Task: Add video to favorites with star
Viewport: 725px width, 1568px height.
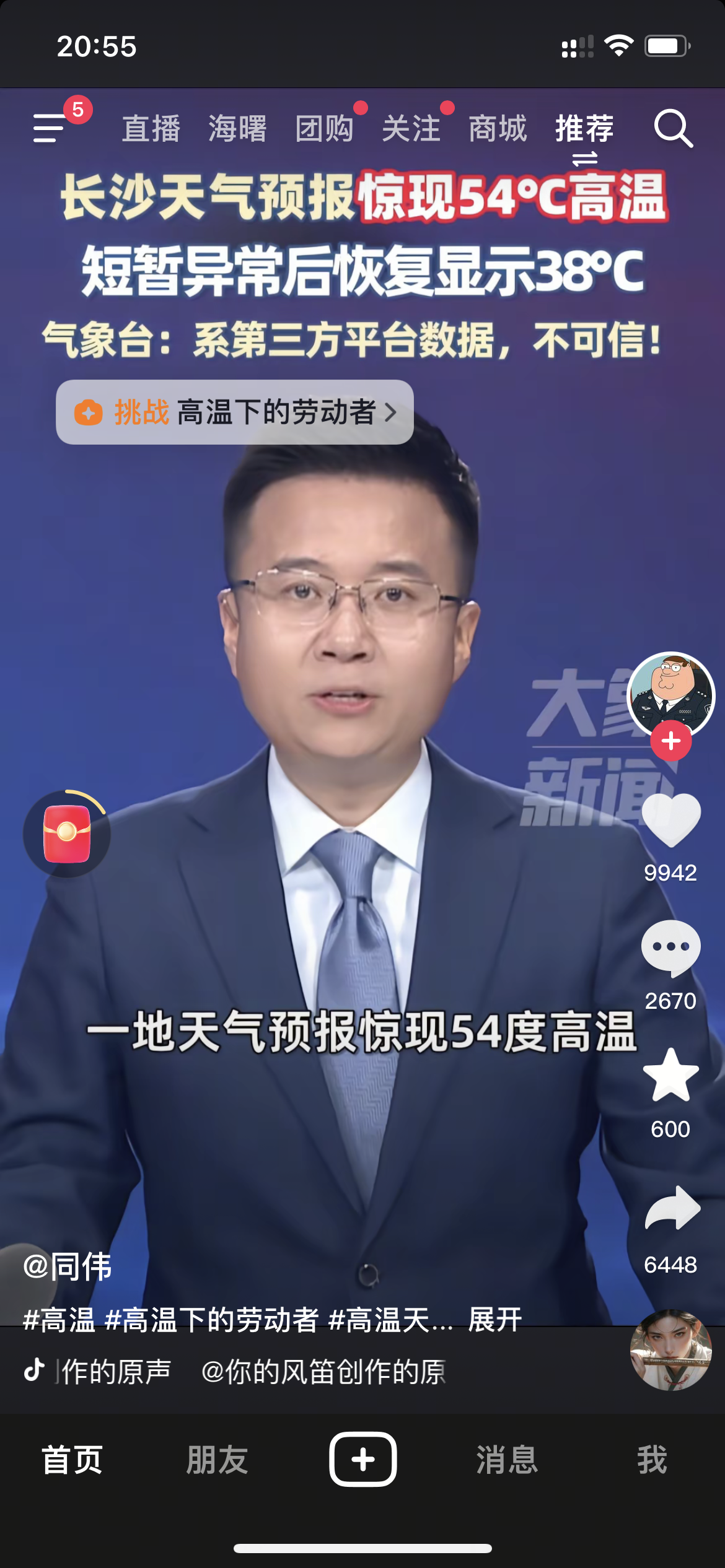Action: 670,1076
